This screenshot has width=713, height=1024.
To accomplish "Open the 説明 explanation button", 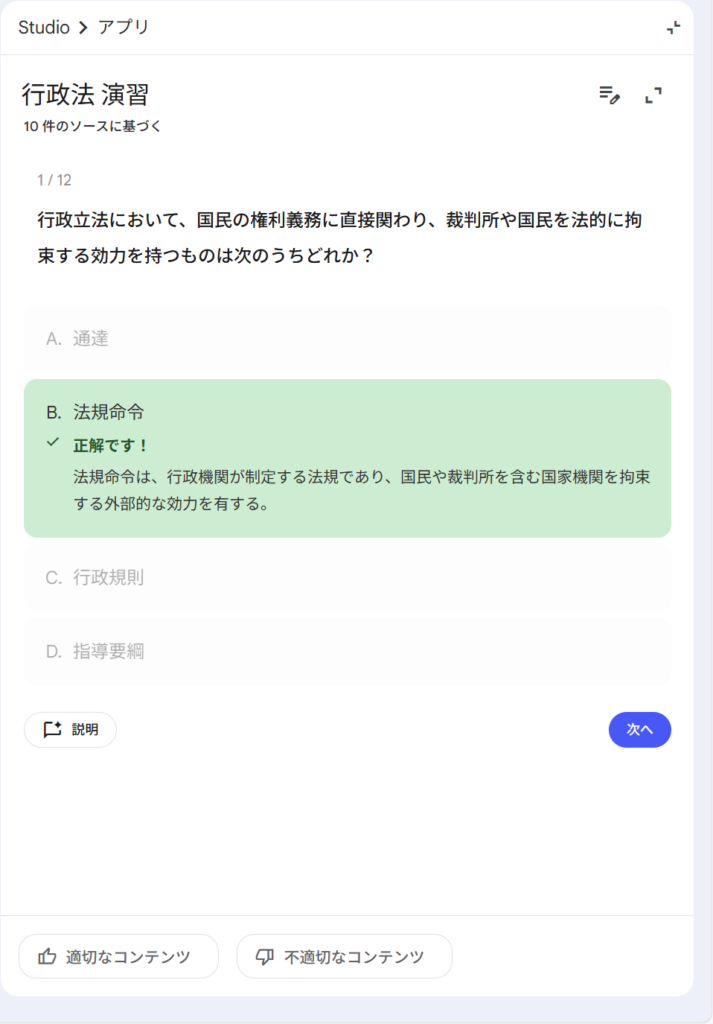I will tap(70, 730).
